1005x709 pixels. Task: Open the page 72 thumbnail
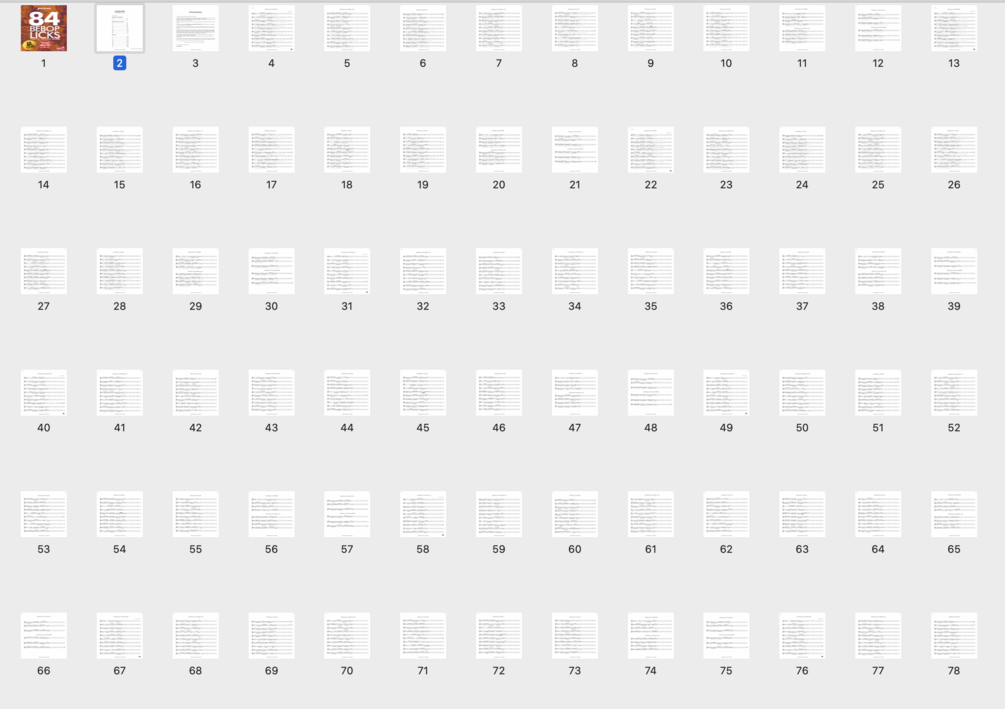(x=499, y=636)
